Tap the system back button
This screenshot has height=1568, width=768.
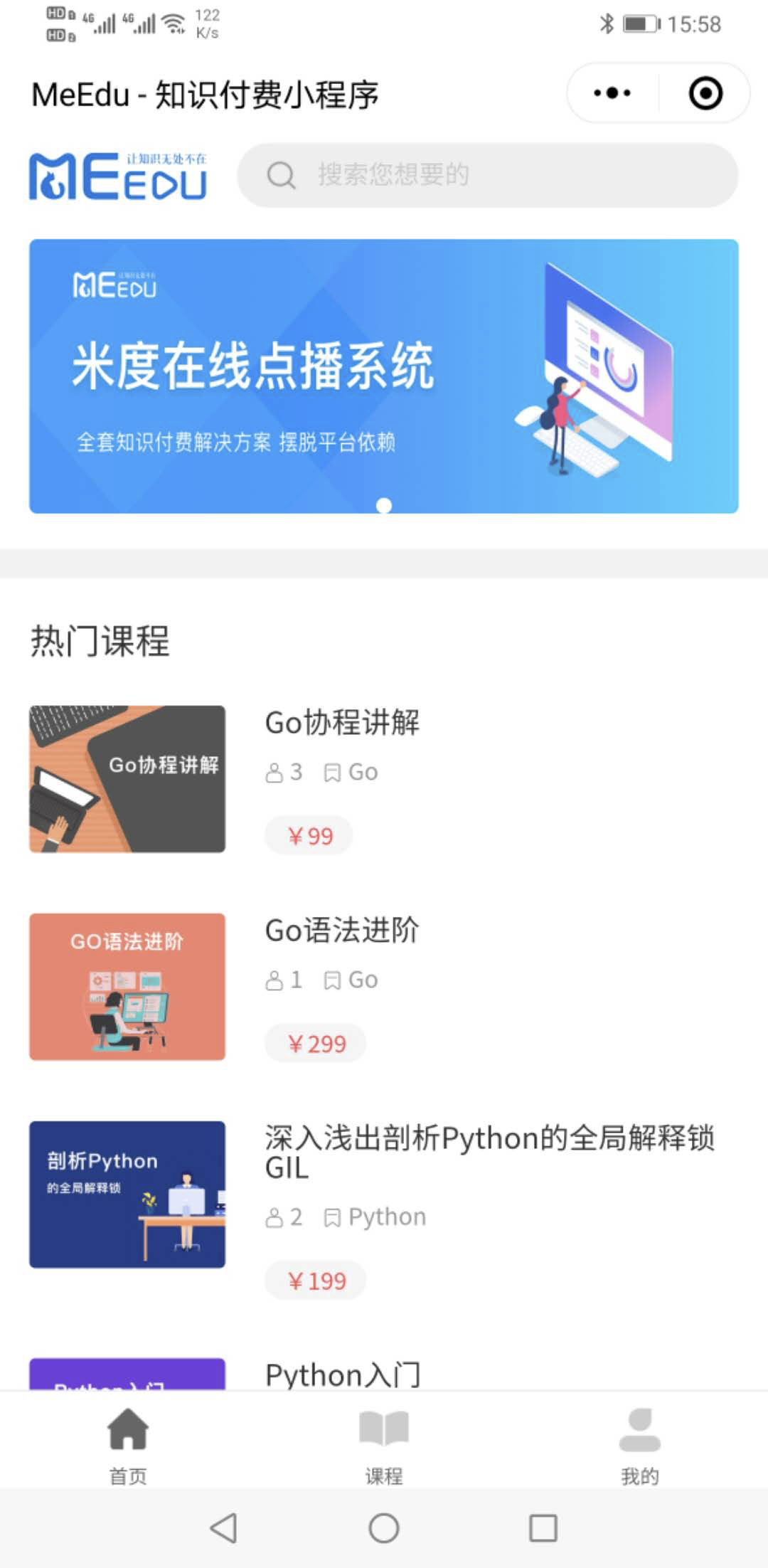tap(223, 1527)
